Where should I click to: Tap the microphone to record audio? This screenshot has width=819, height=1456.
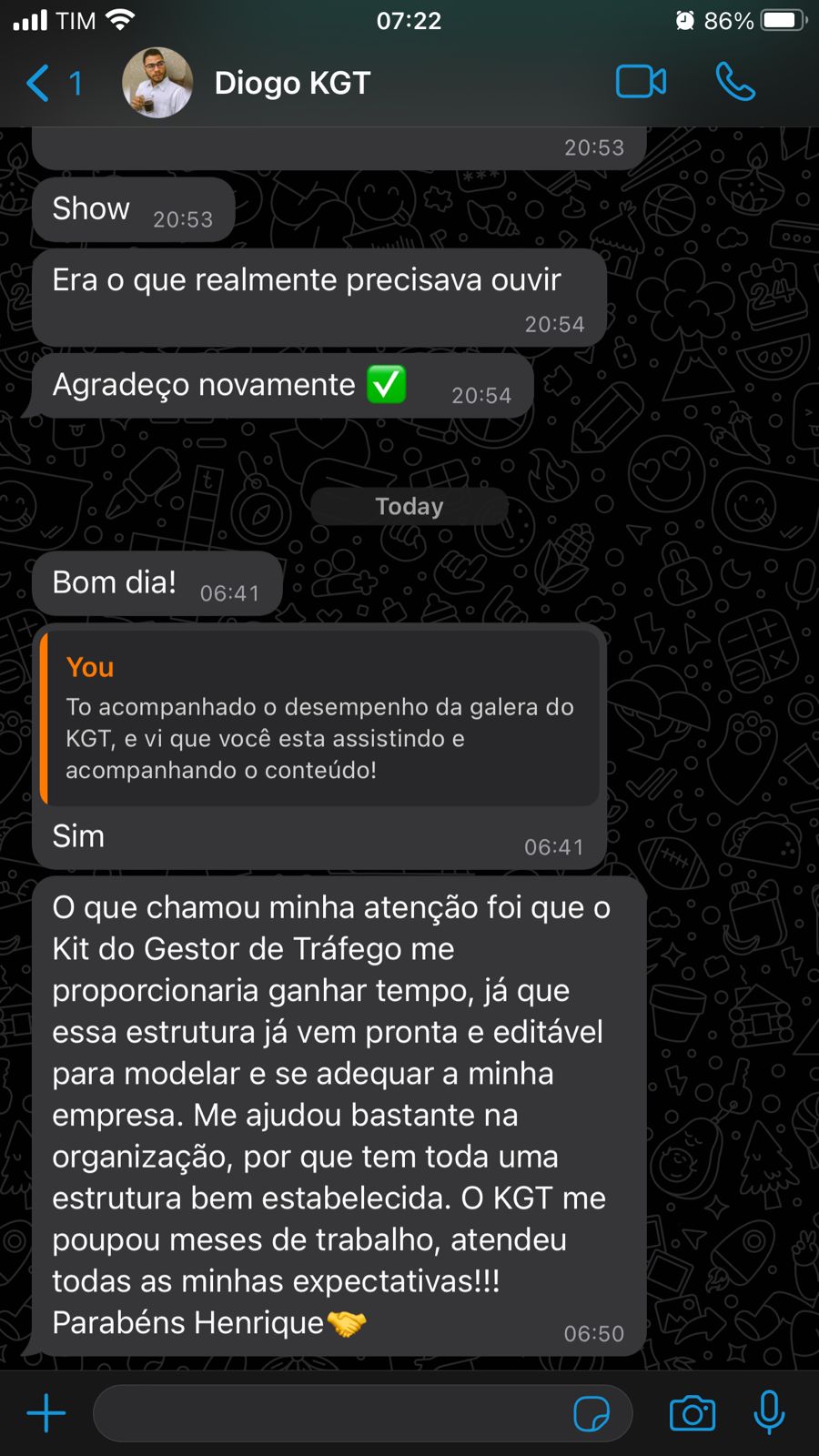[x=769, y=1413]
